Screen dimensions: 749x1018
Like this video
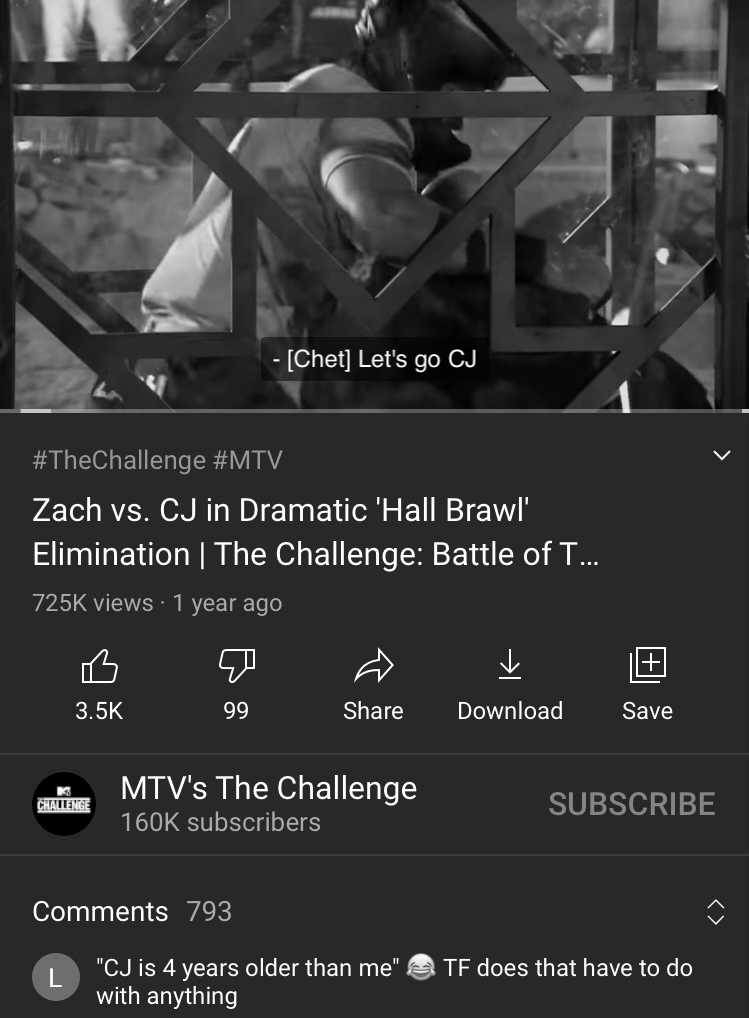tap(99, 667)
